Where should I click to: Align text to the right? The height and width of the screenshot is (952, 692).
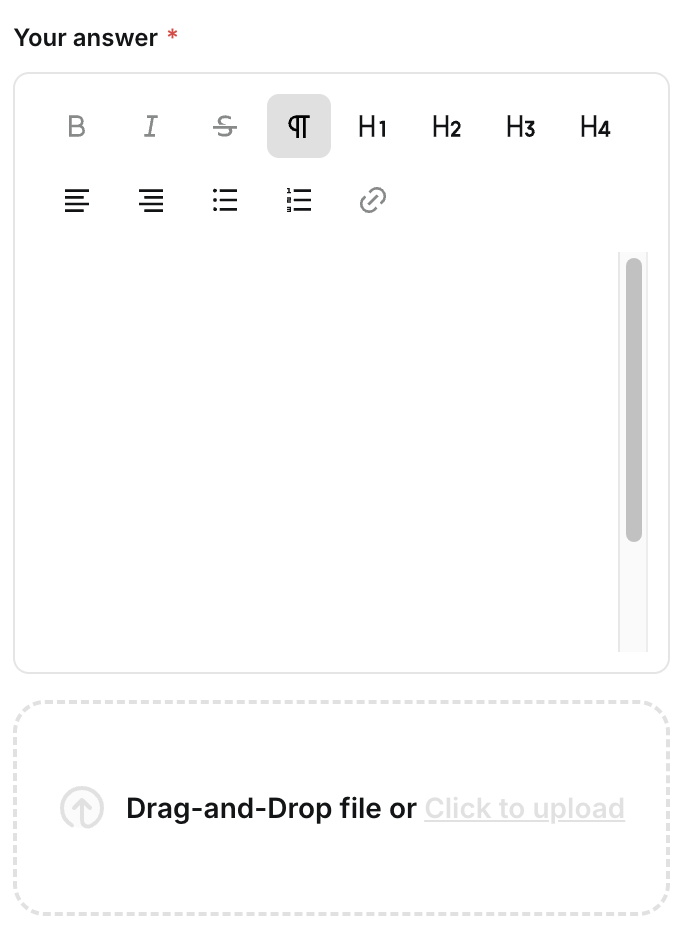[151, 201]
